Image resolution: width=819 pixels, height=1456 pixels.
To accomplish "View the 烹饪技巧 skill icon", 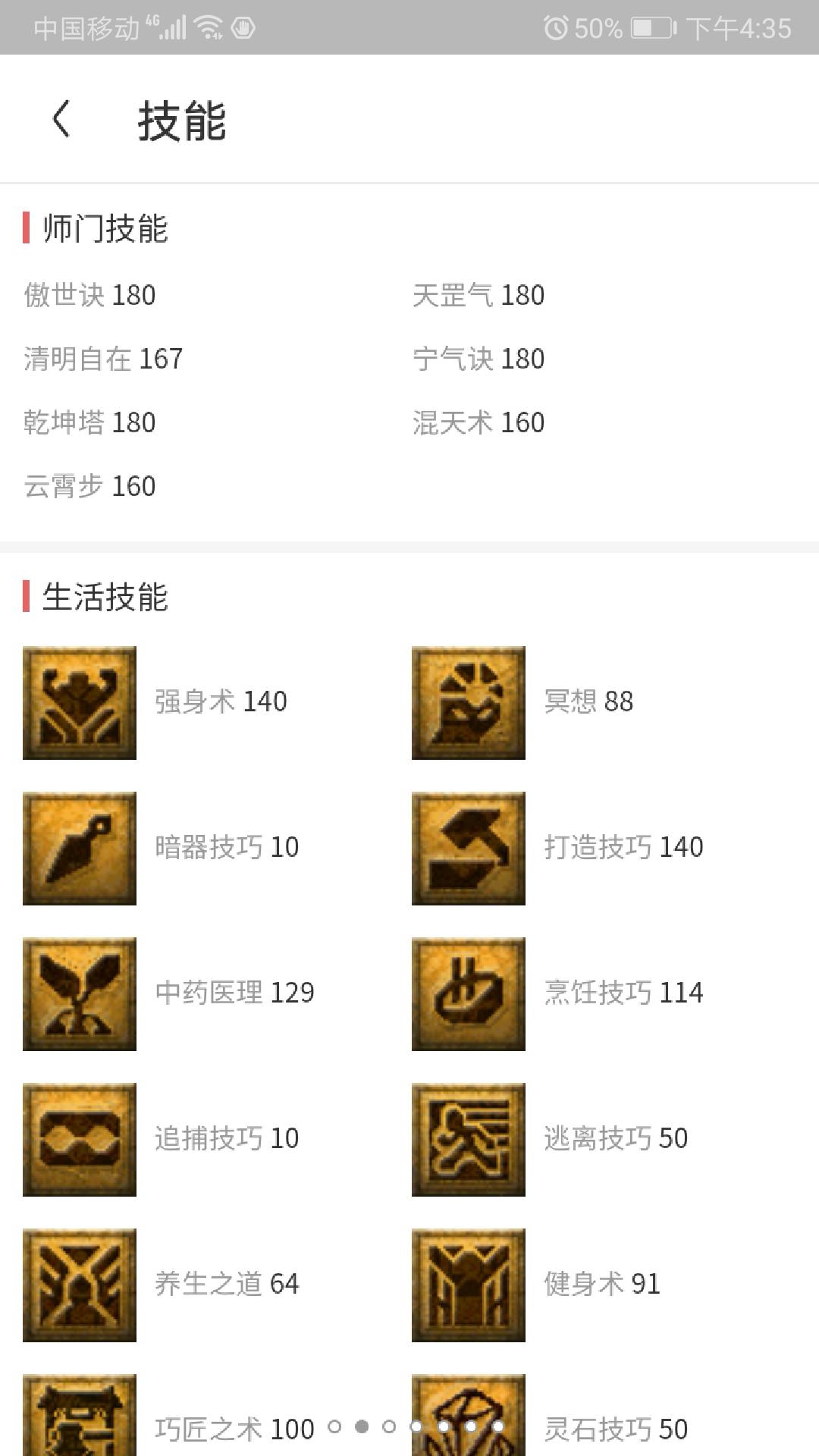I will point(469,994).
